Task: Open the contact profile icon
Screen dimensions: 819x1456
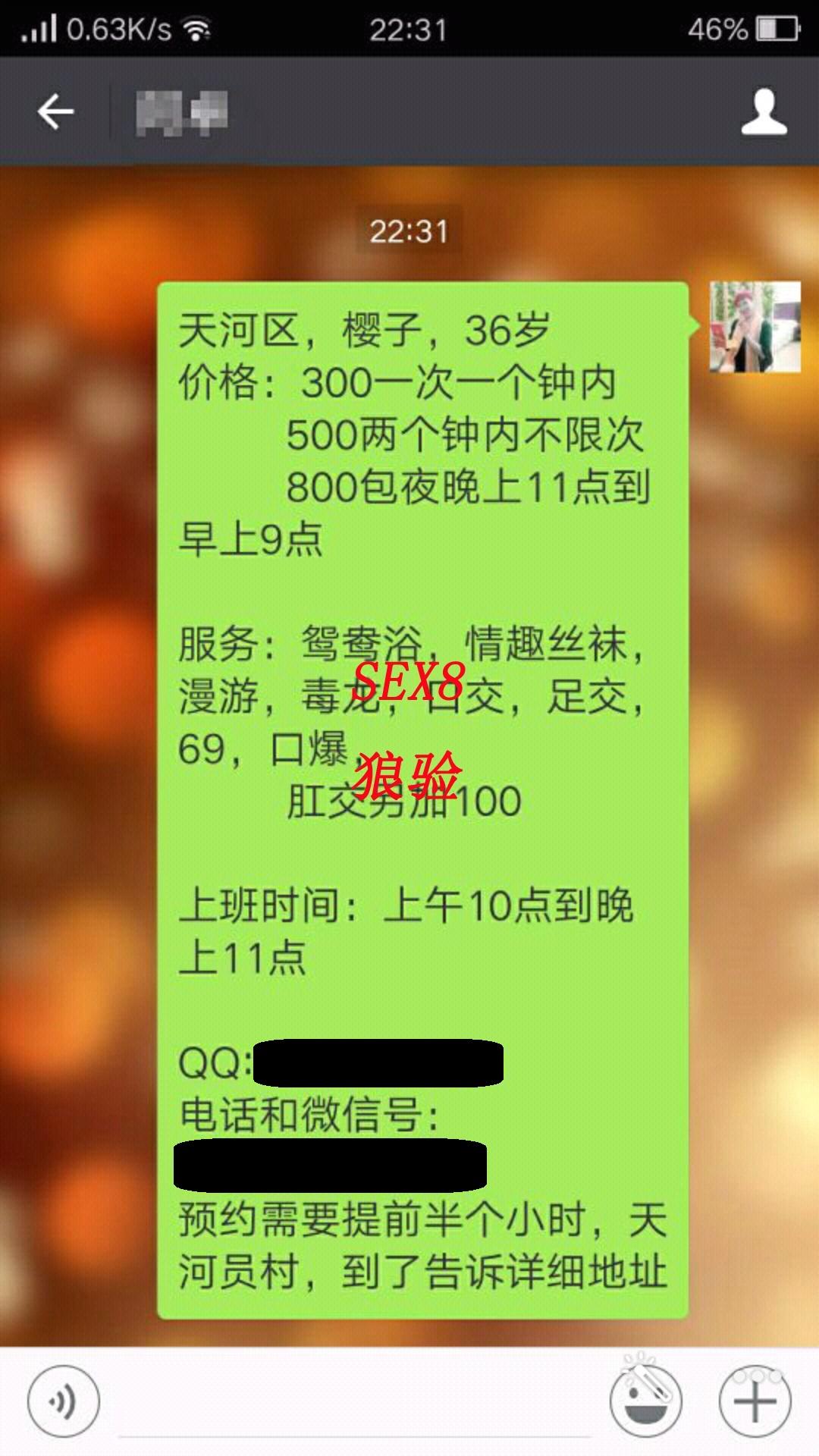Action: pos(764,112)
